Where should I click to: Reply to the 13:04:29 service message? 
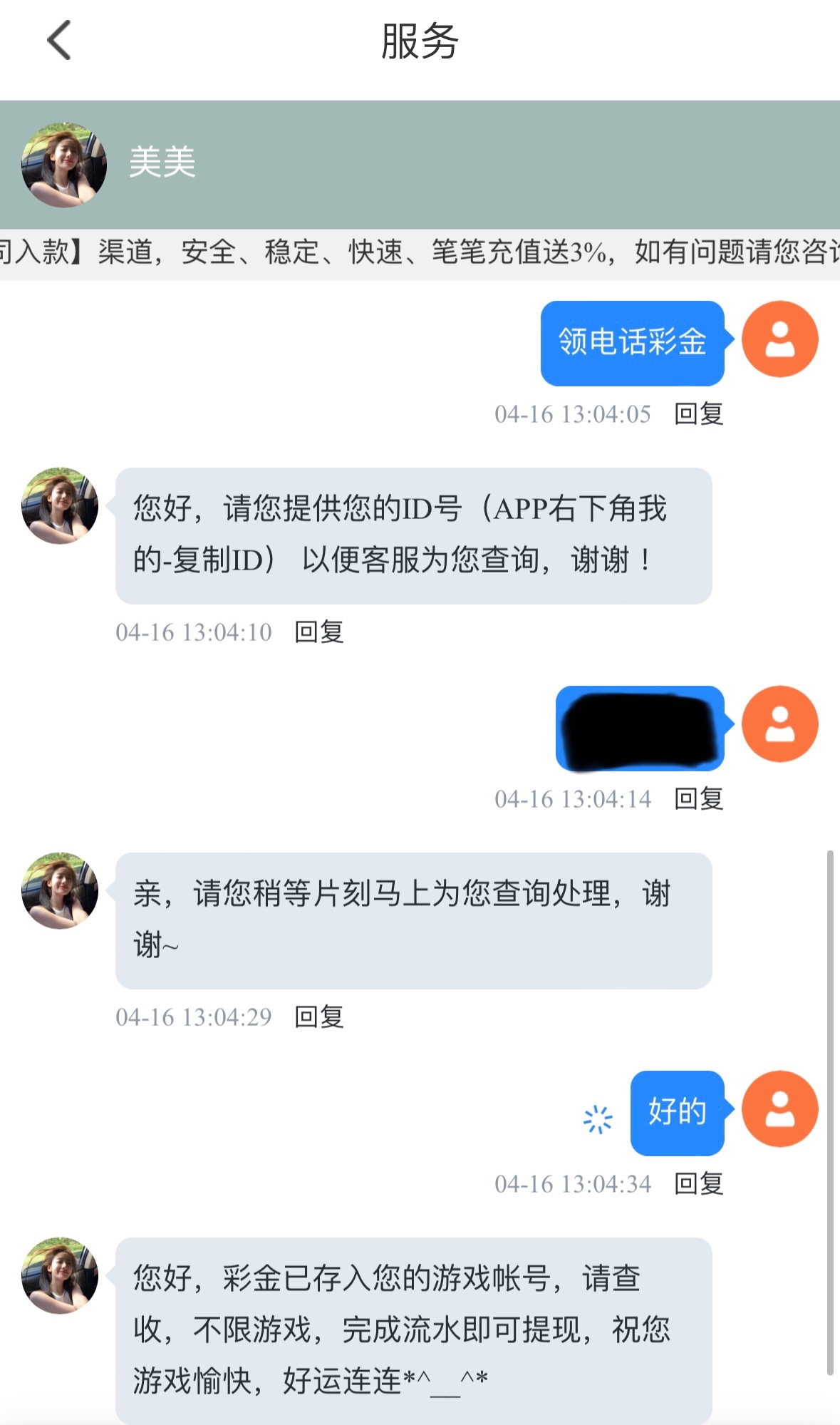click(318, 1017)
